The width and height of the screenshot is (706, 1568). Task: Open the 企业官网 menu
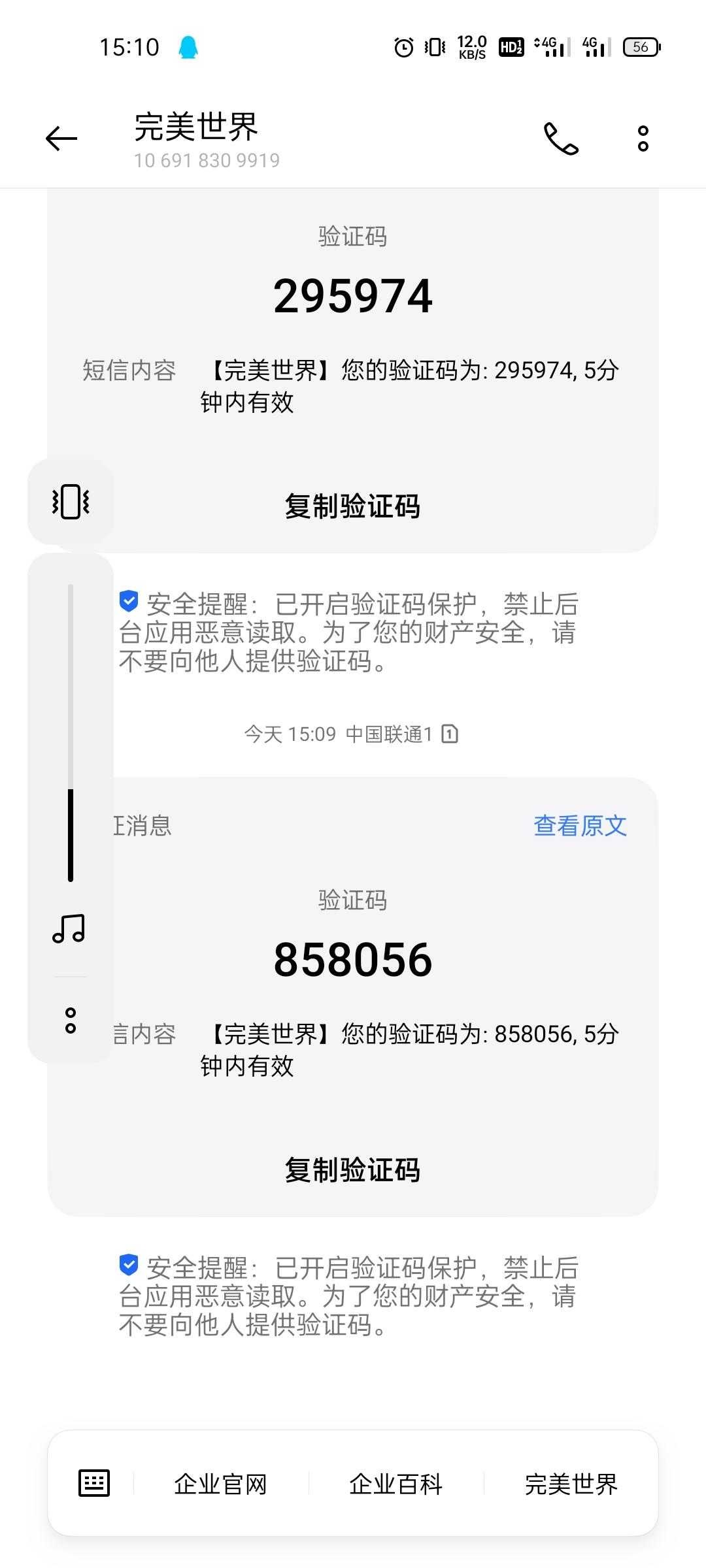[x=221, y=1484]
